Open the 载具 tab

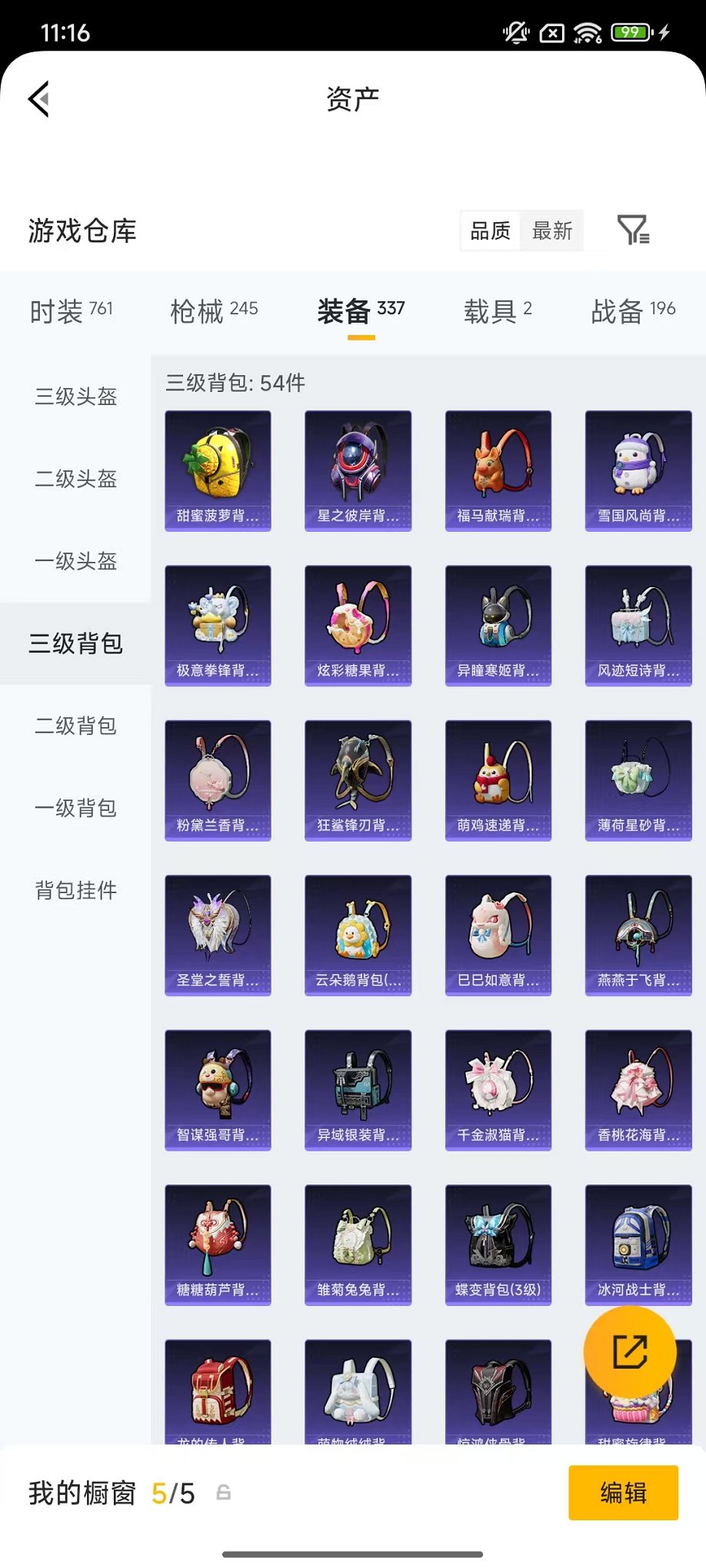point(489,309)
